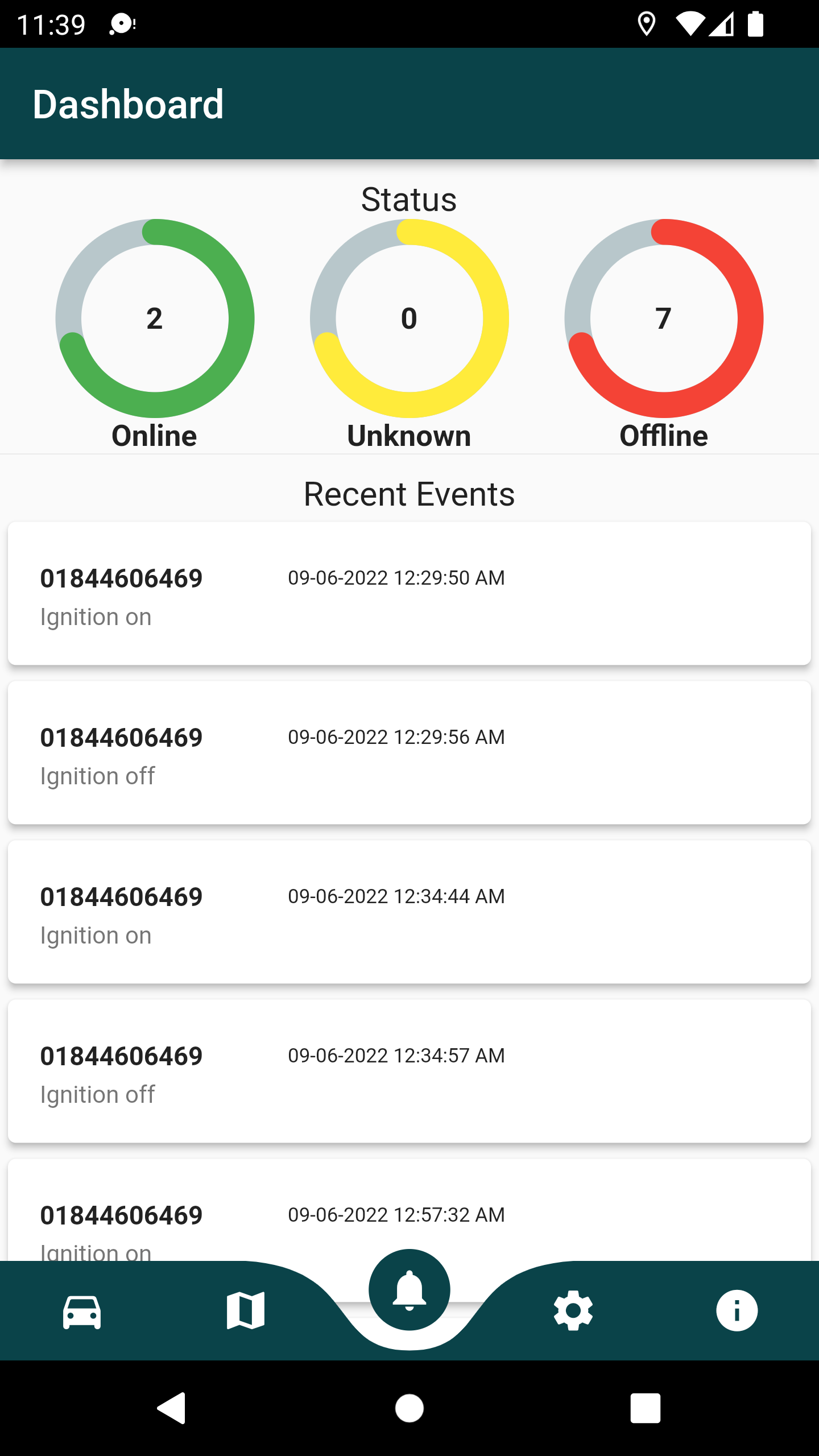Tap the system back button

[x=171, y=1408]
